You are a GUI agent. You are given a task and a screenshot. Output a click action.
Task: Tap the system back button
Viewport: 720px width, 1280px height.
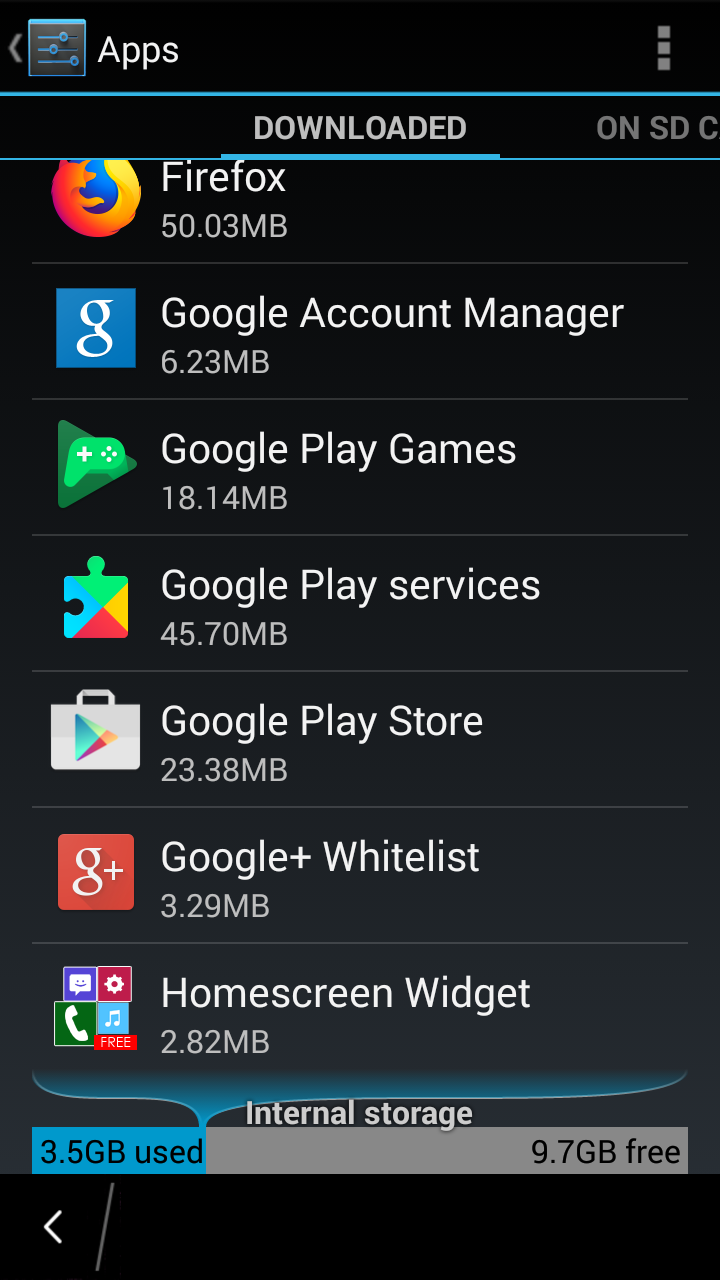[x=54, y=1227]
